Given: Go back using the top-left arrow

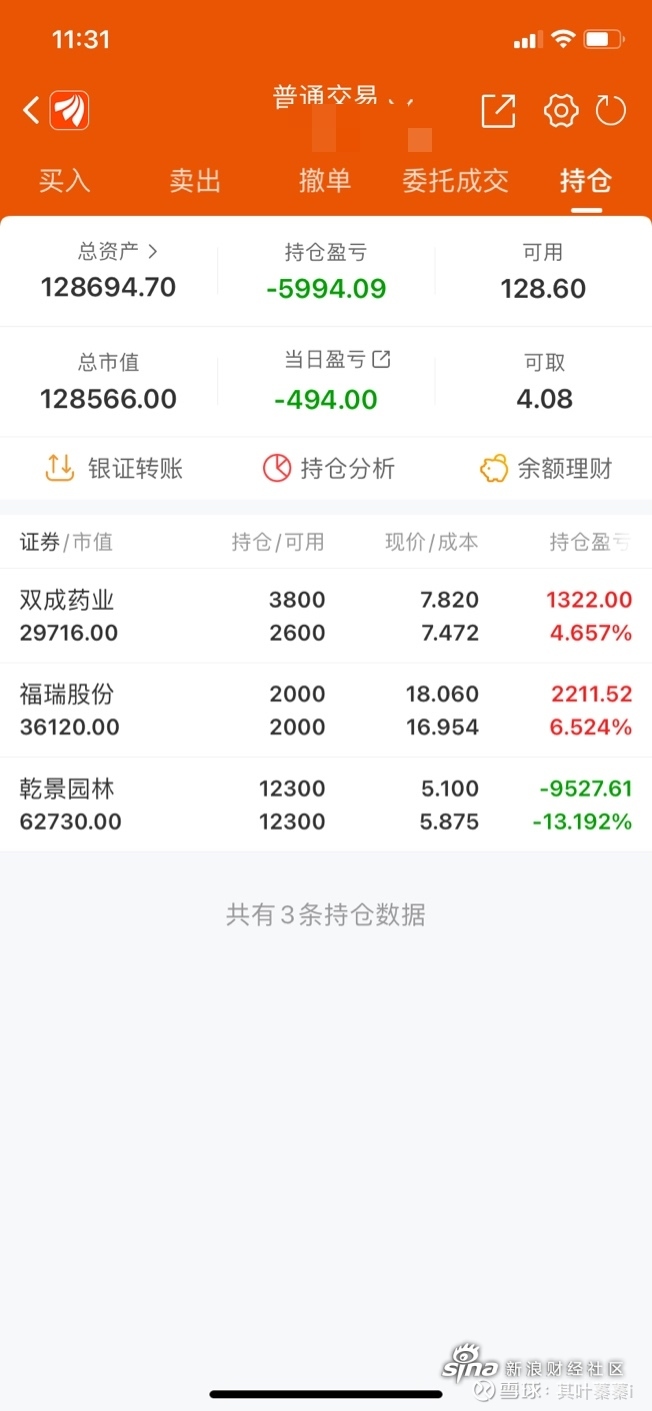Looking at the screenshot, I should point(31,110).
